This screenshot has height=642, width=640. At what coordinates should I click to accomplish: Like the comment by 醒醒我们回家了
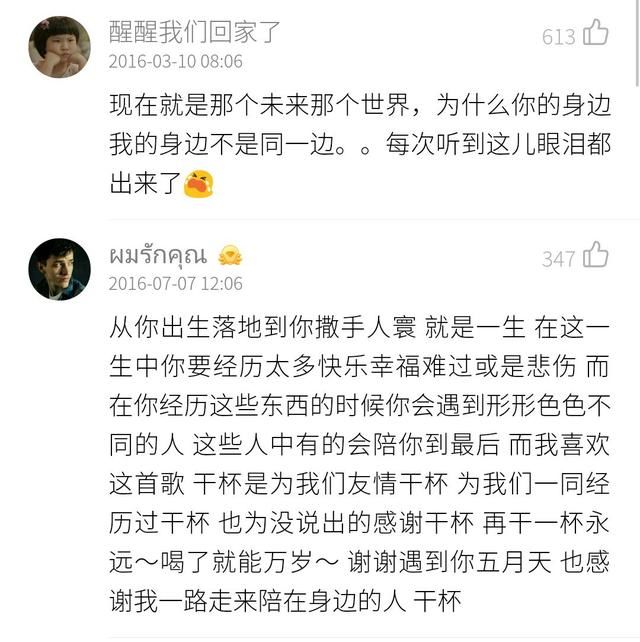(596, 33)
